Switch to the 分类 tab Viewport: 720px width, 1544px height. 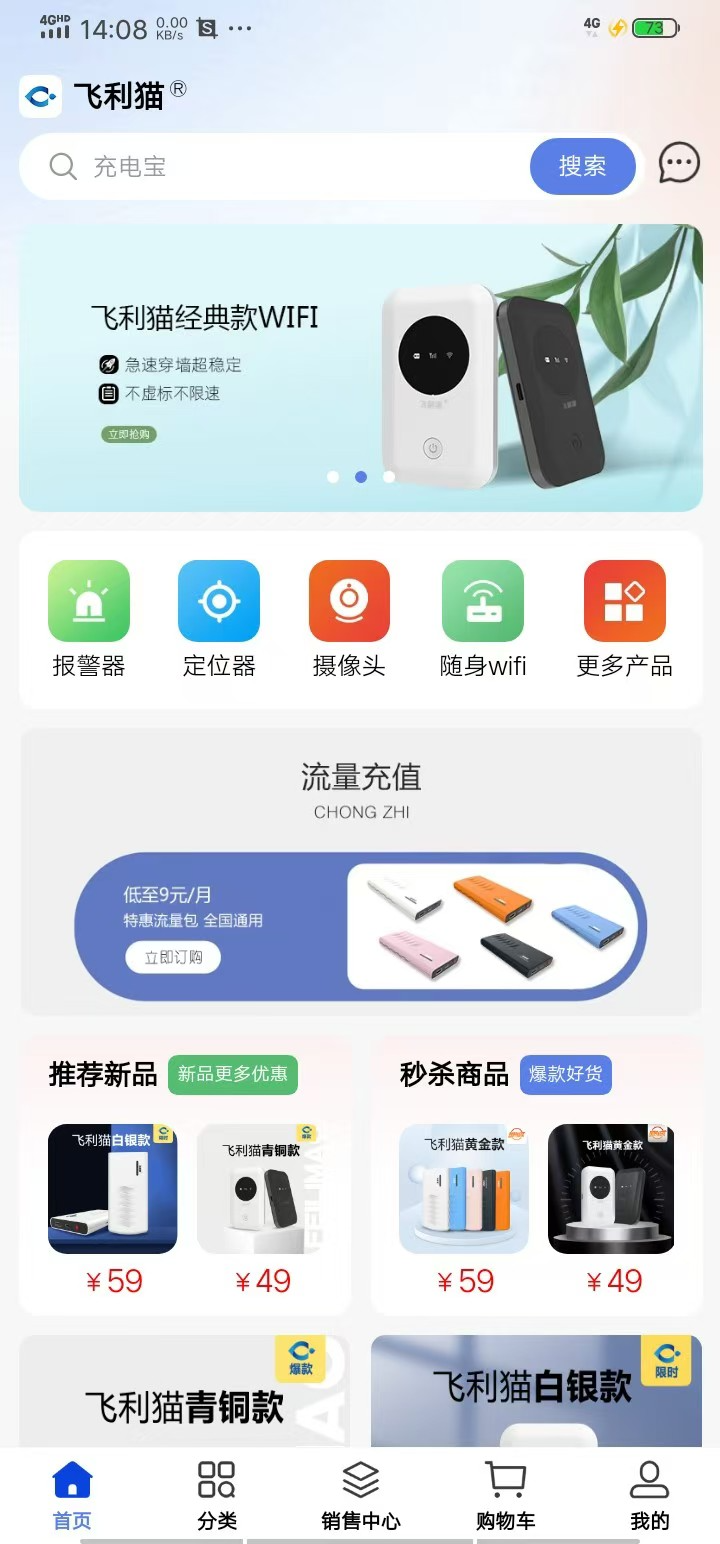pyautogui.click(x=216, y=1496)
